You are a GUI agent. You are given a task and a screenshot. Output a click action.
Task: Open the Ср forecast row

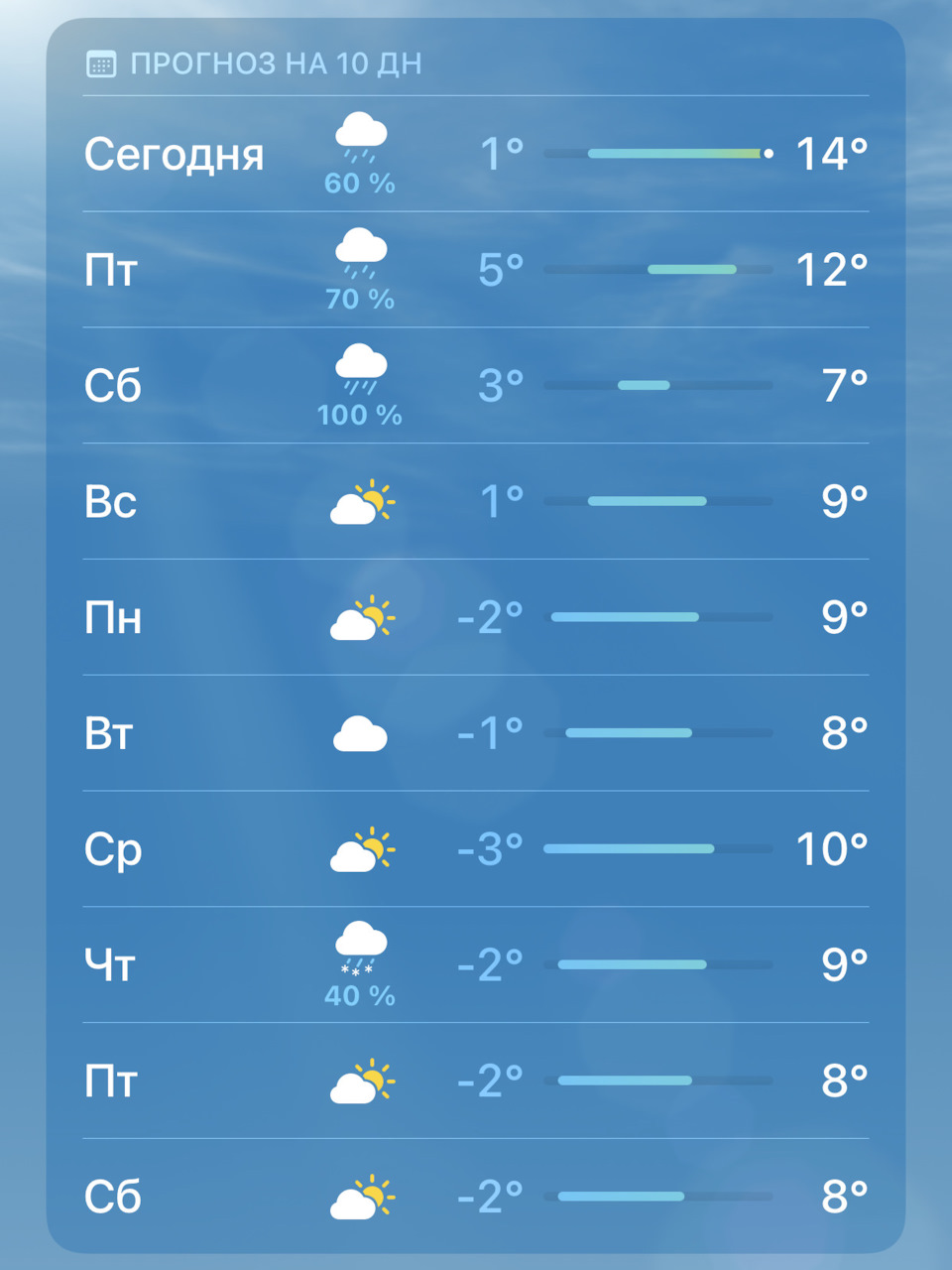click(474, 850)
